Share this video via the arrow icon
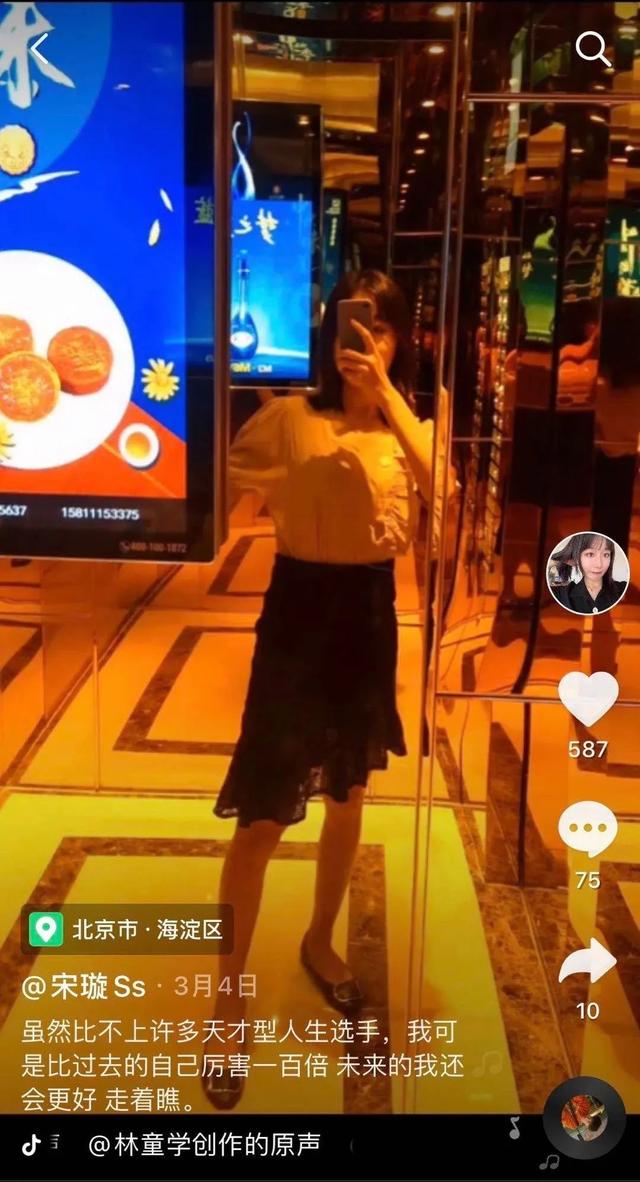 588,961
